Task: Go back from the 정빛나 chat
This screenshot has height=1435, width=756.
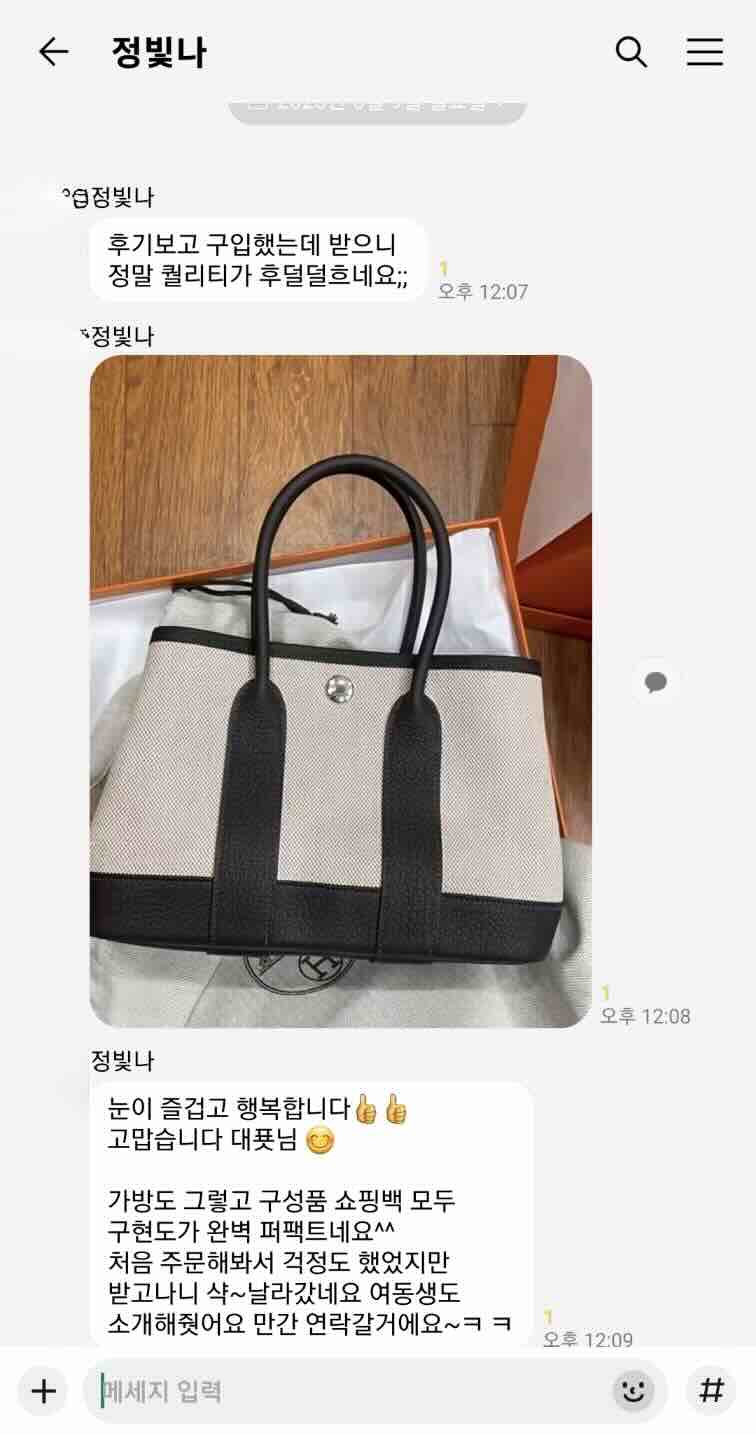Action: [53, 52]
